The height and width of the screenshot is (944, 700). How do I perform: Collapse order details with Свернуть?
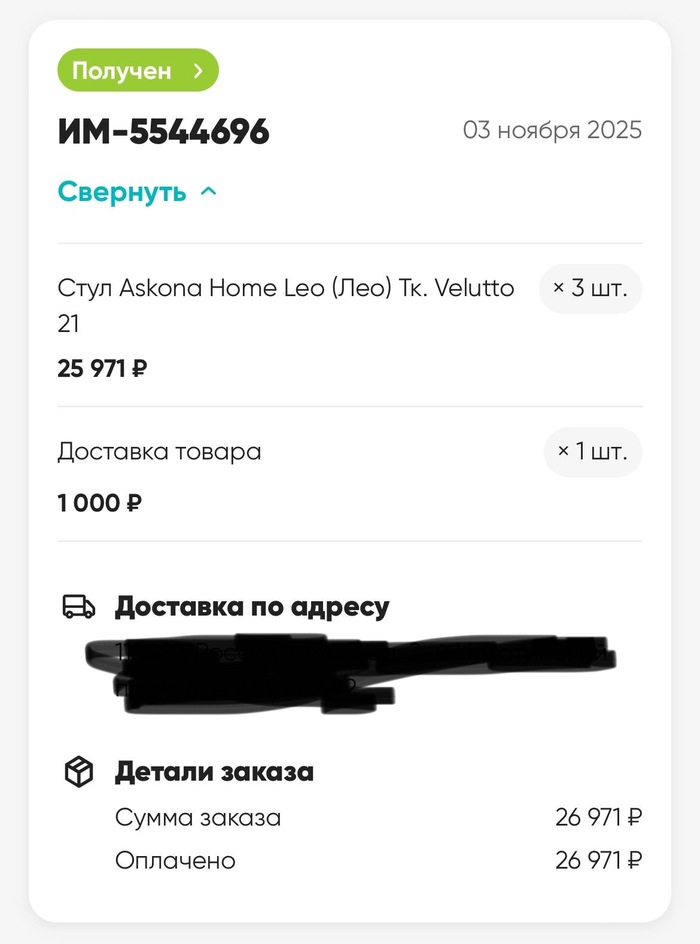[136, 192]
